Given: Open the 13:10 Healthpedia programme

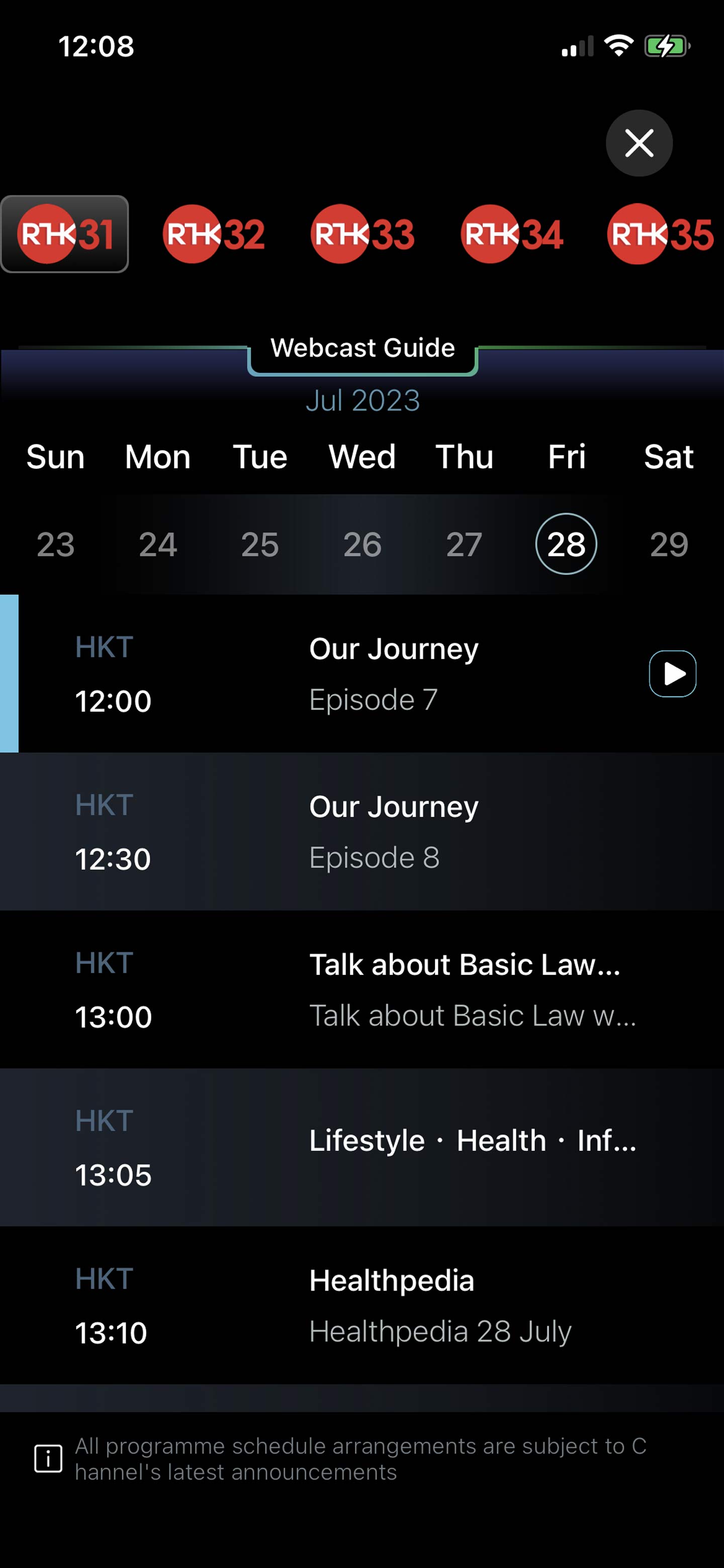Looking at the screenshot, I should [361, 1306].
